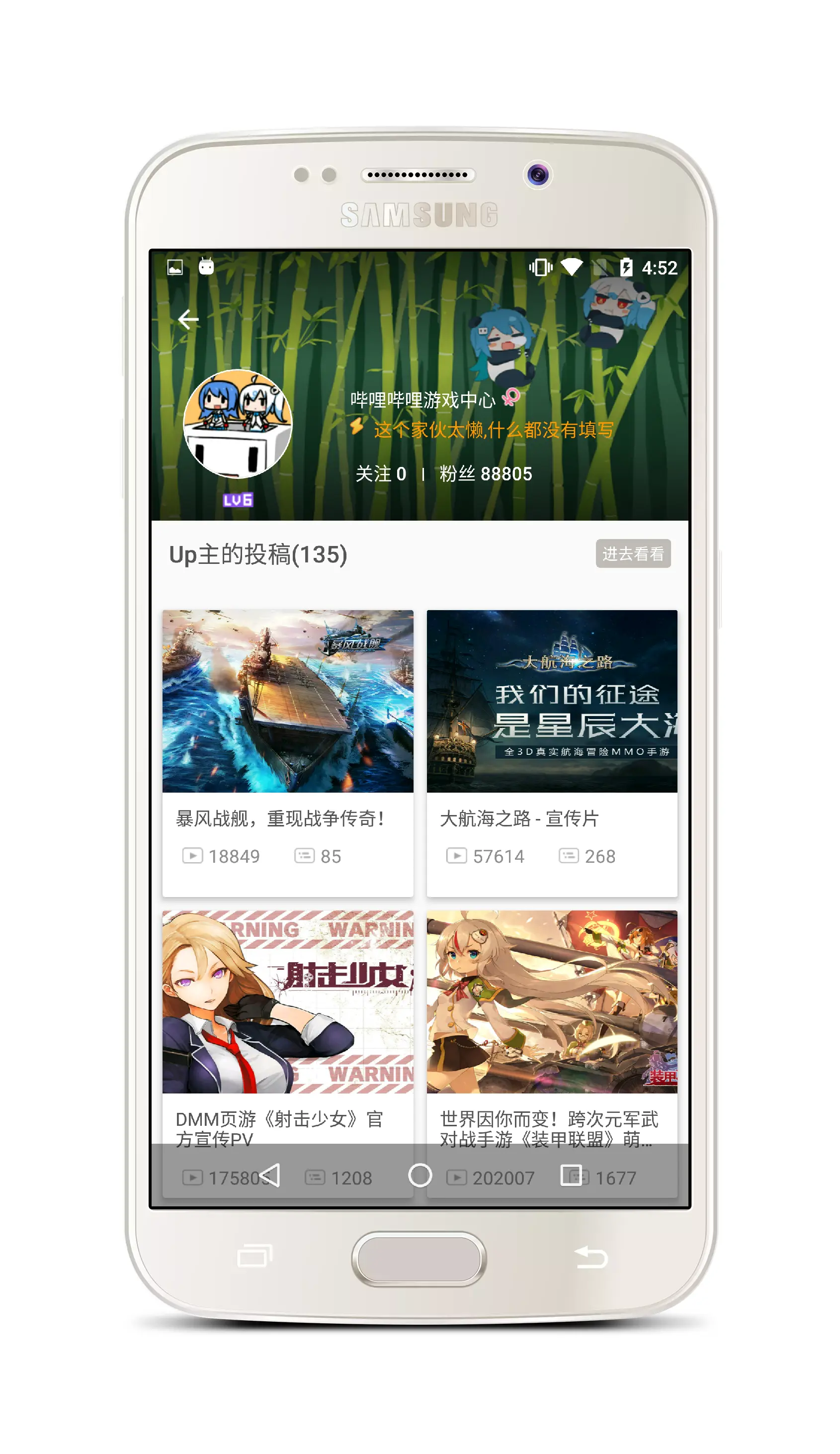Open the 哔哩哔哩游戏中心 profile avatar
Screen dimensions: 840x1454
[x=238, y=424]
